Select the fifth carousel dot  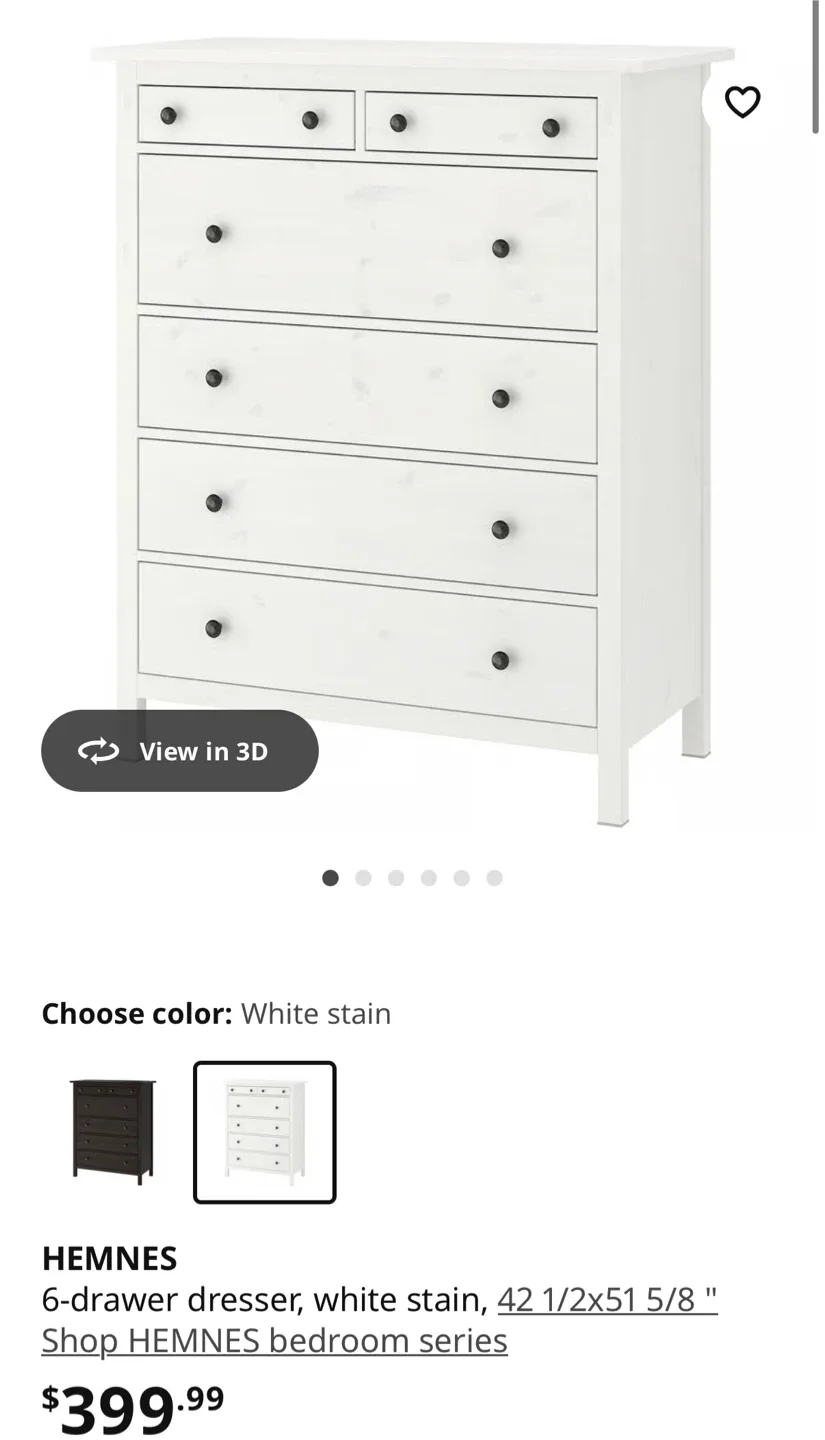pos(462,877)
